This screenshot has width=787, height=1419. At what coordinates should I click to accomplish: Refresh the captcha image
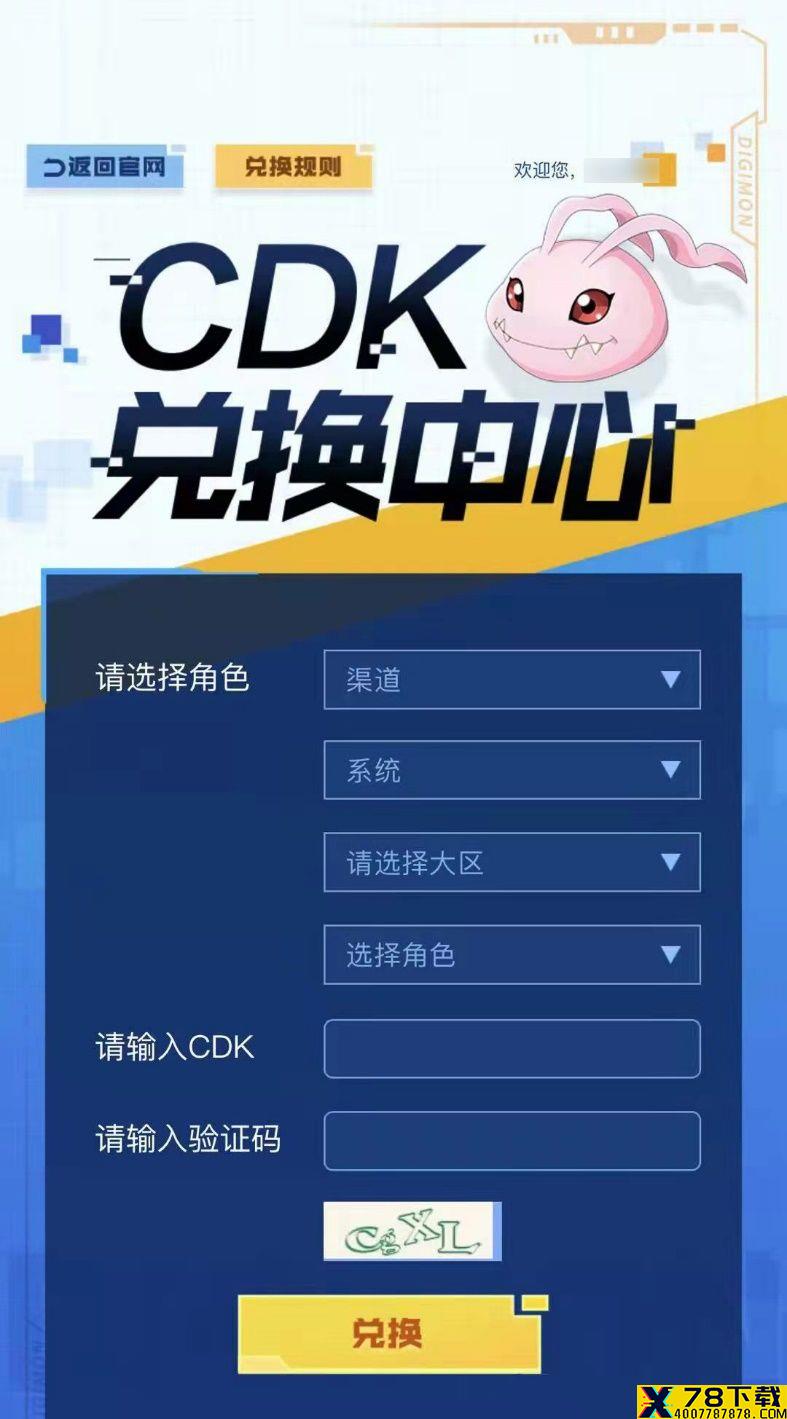click(x=412, y=1231)
